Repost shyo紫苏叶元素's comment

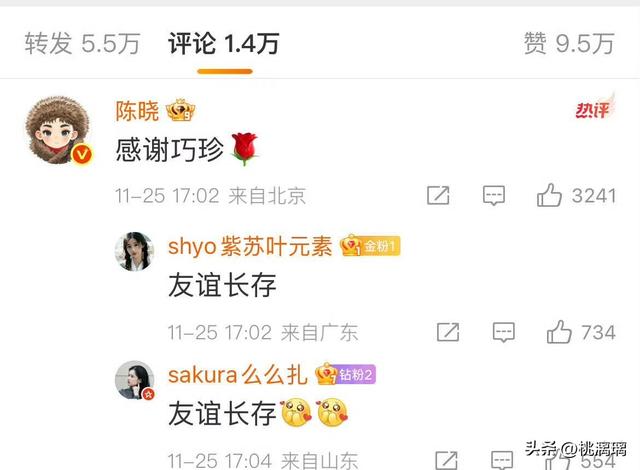[x=447, y=331]
